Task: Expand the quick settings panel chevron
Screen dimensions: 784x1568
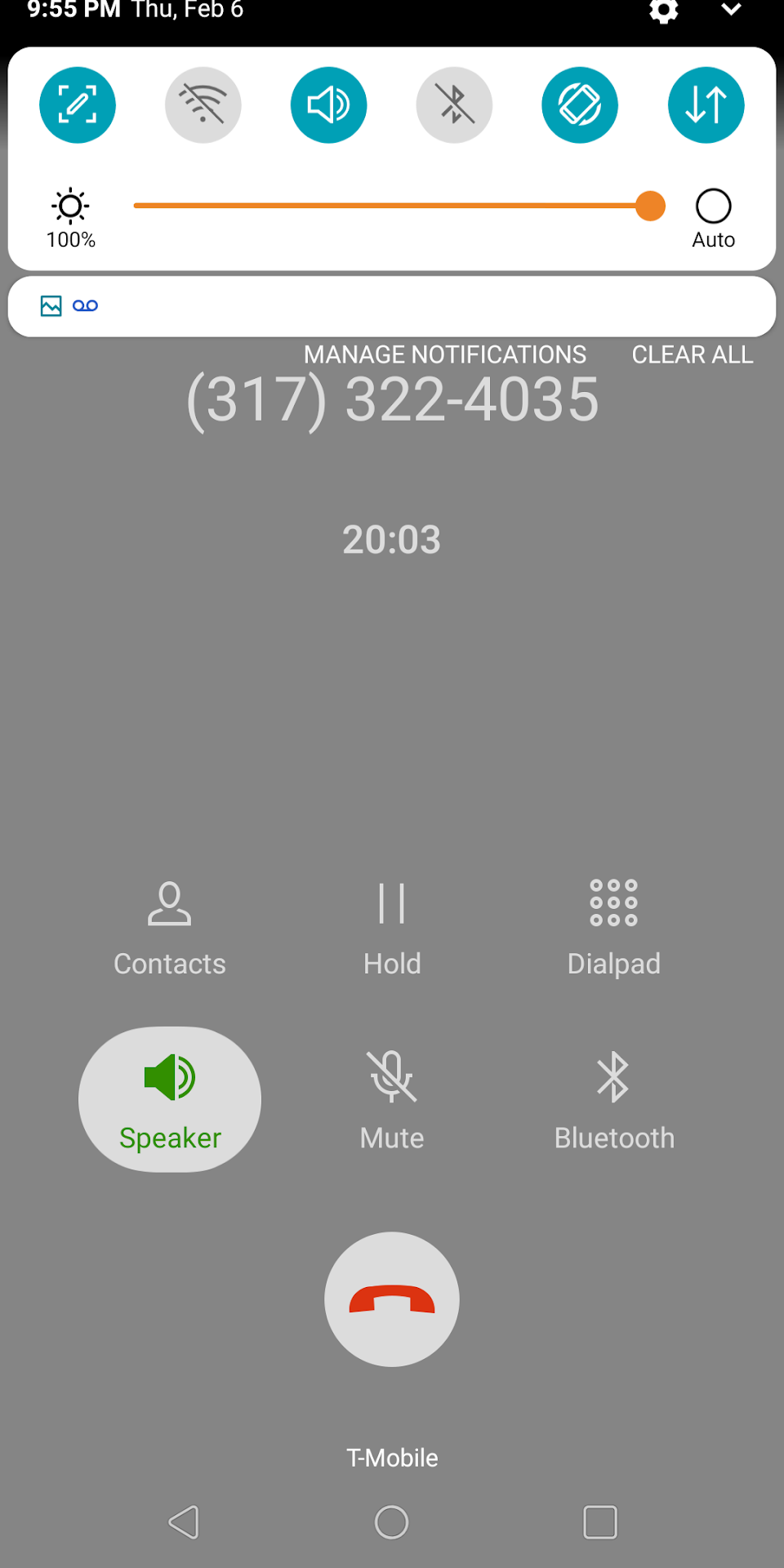Action: tap(731, 10)
